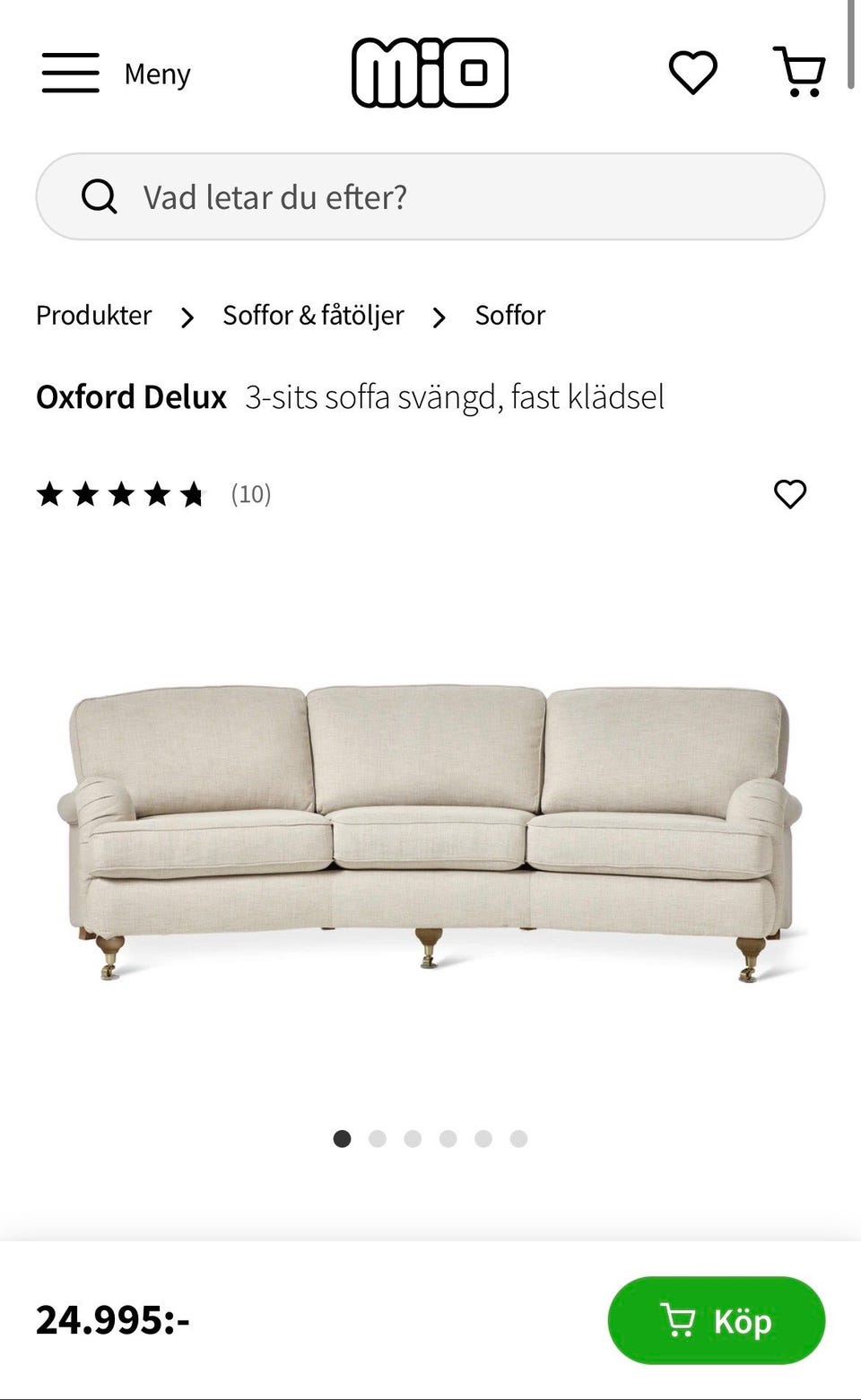Open the sofa product image
This screenshot has width=861, height=1400.
click(x=430, y=834)
